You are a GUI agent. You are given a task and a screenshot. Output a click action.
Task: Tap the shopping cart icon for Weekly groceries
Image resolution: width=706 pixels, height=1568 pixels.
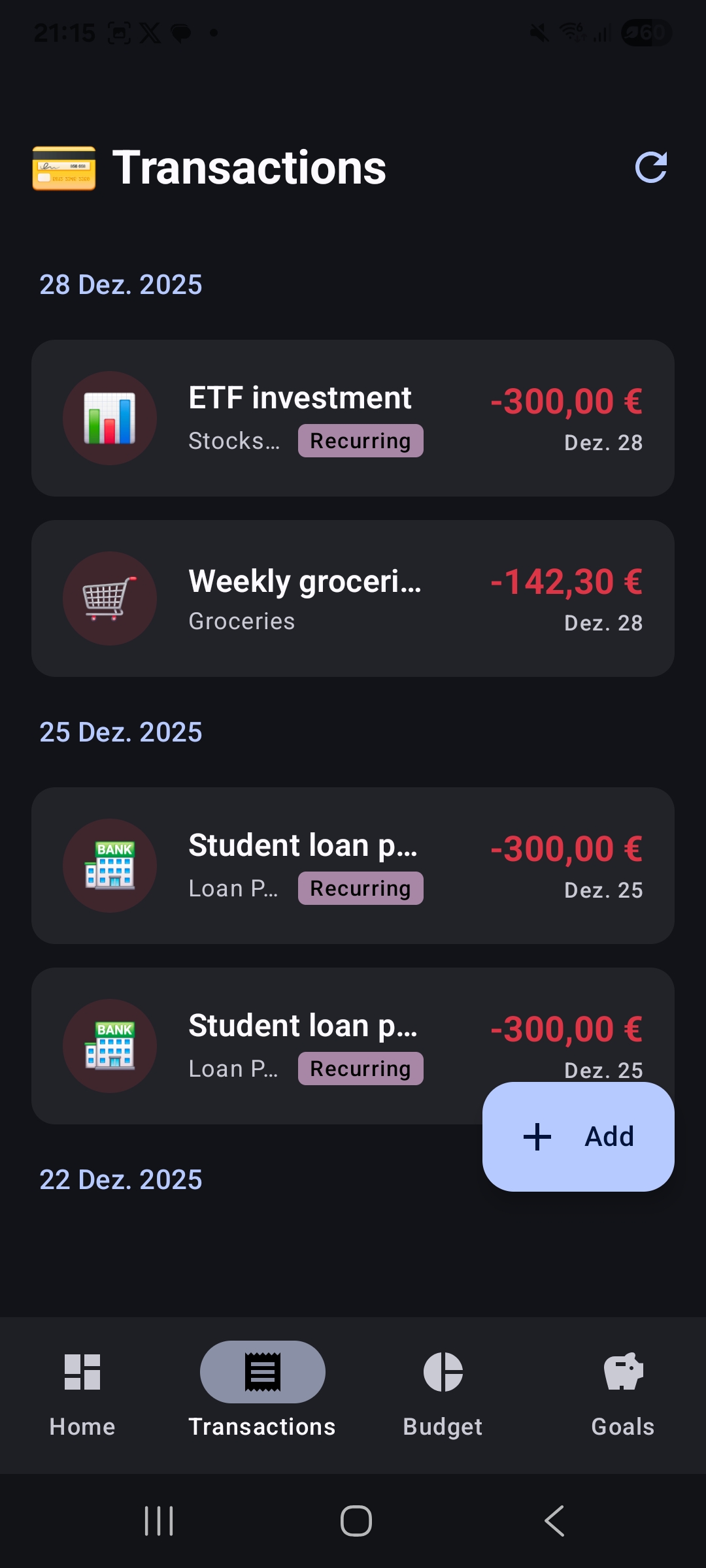110,598
